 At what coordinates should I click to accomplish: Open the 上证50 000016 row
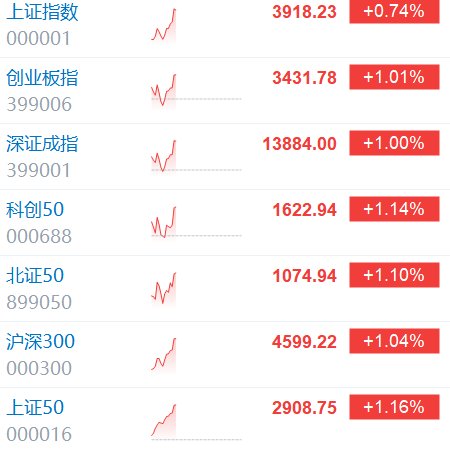click(225, 419)
